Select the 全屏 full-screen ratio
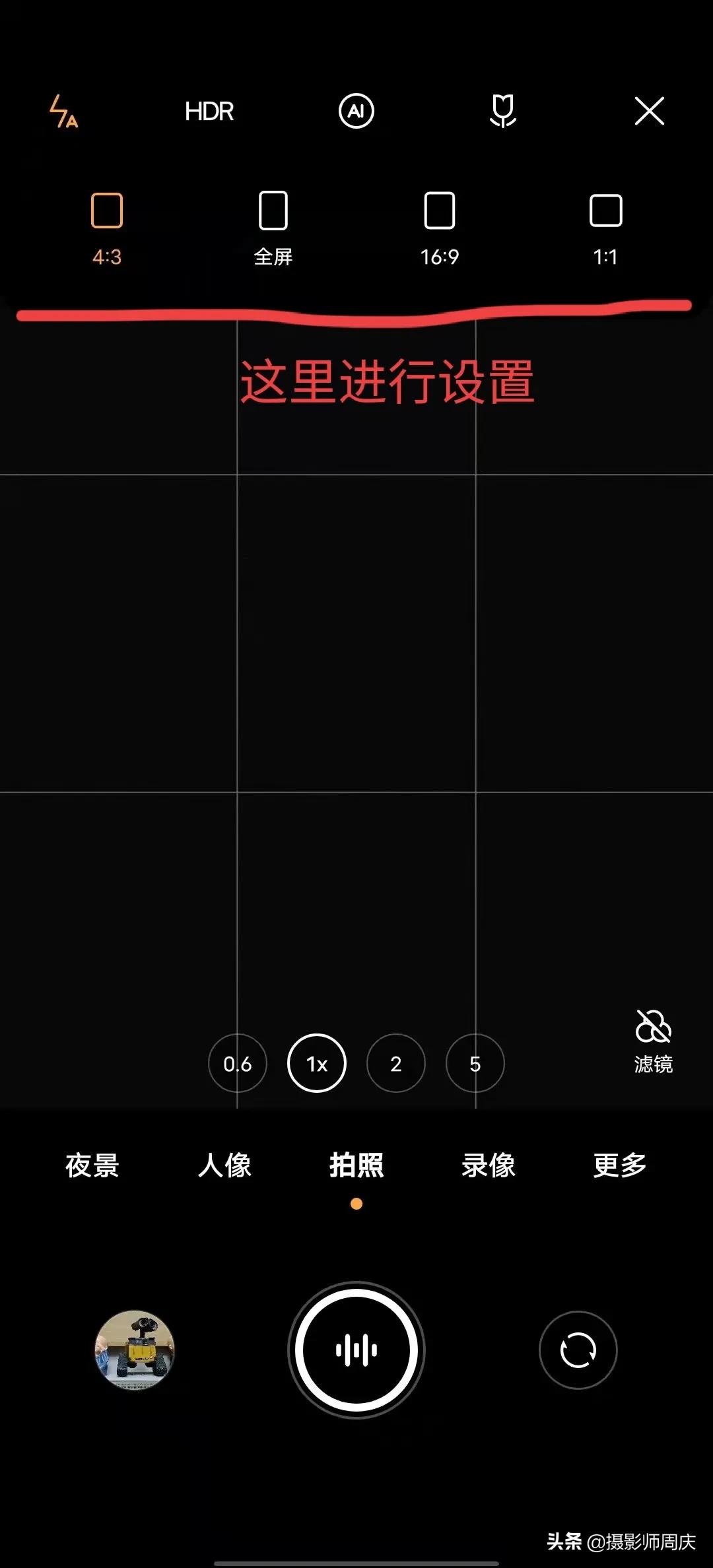This screenshot has width=713, height=1568. coord(273,227)
